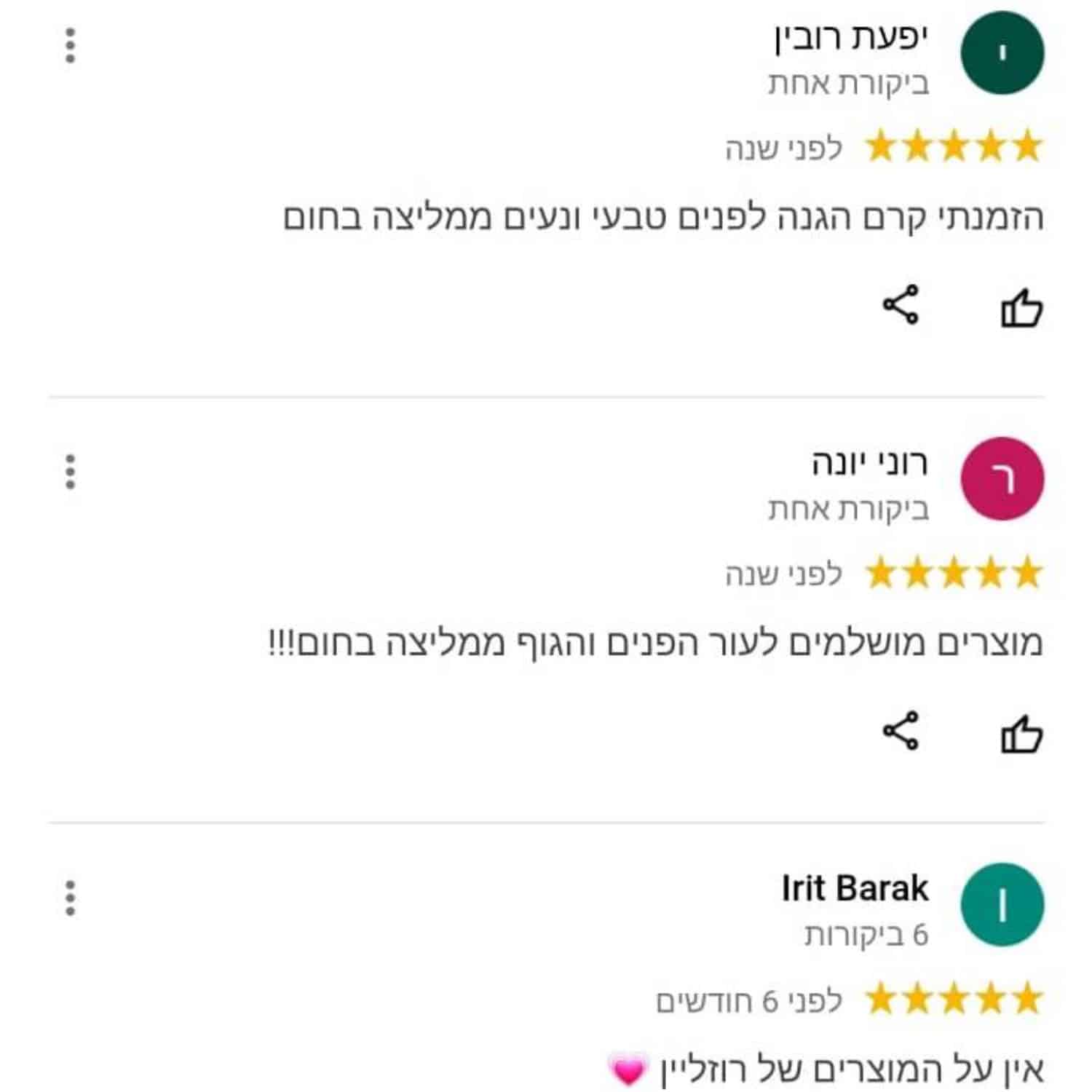Open רוני יונה's reviewer profile
Viewport: 1092px width, 1092px height.
(x=1002, y=478)
